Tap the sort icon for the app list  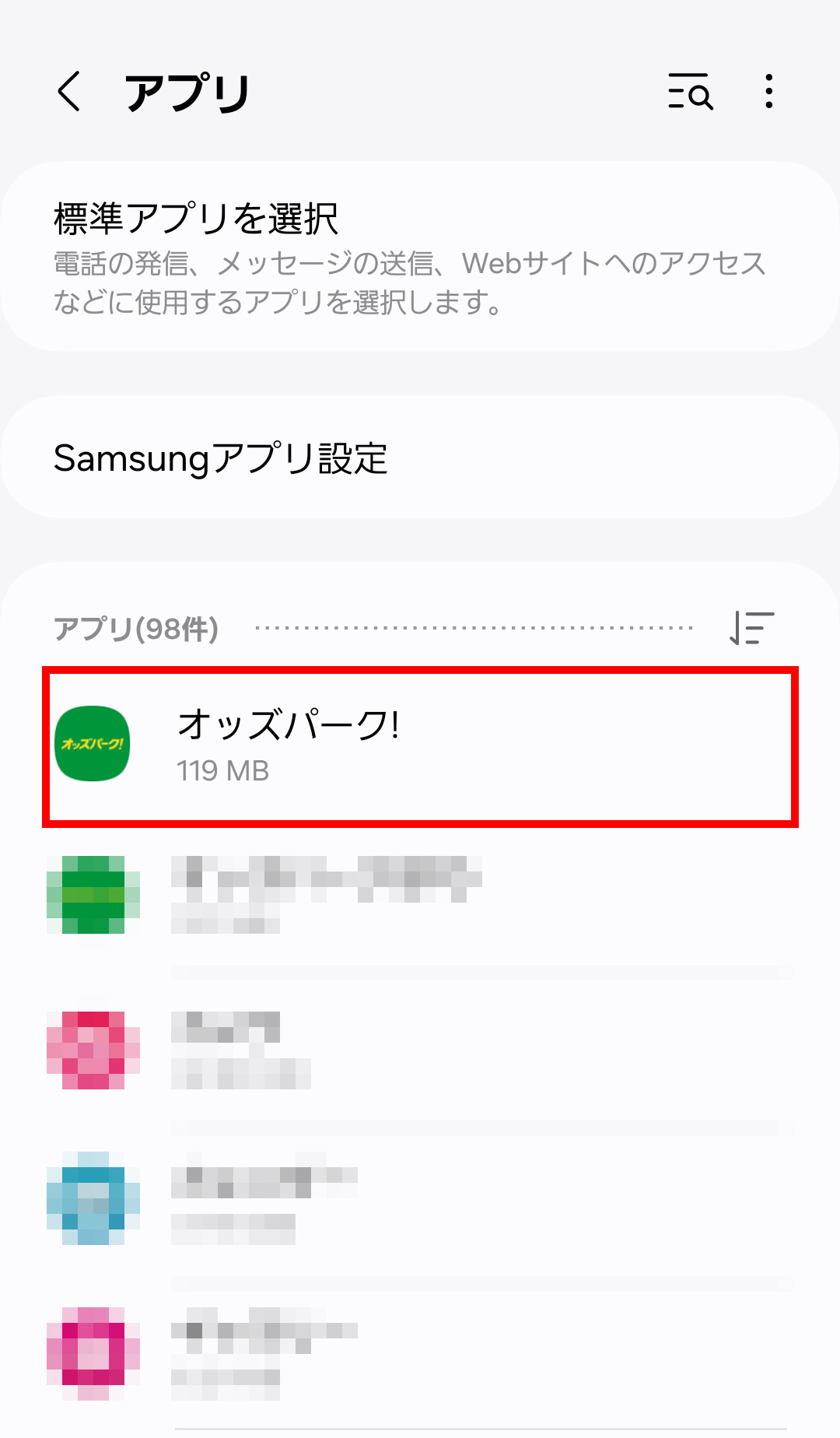[751, 628]
